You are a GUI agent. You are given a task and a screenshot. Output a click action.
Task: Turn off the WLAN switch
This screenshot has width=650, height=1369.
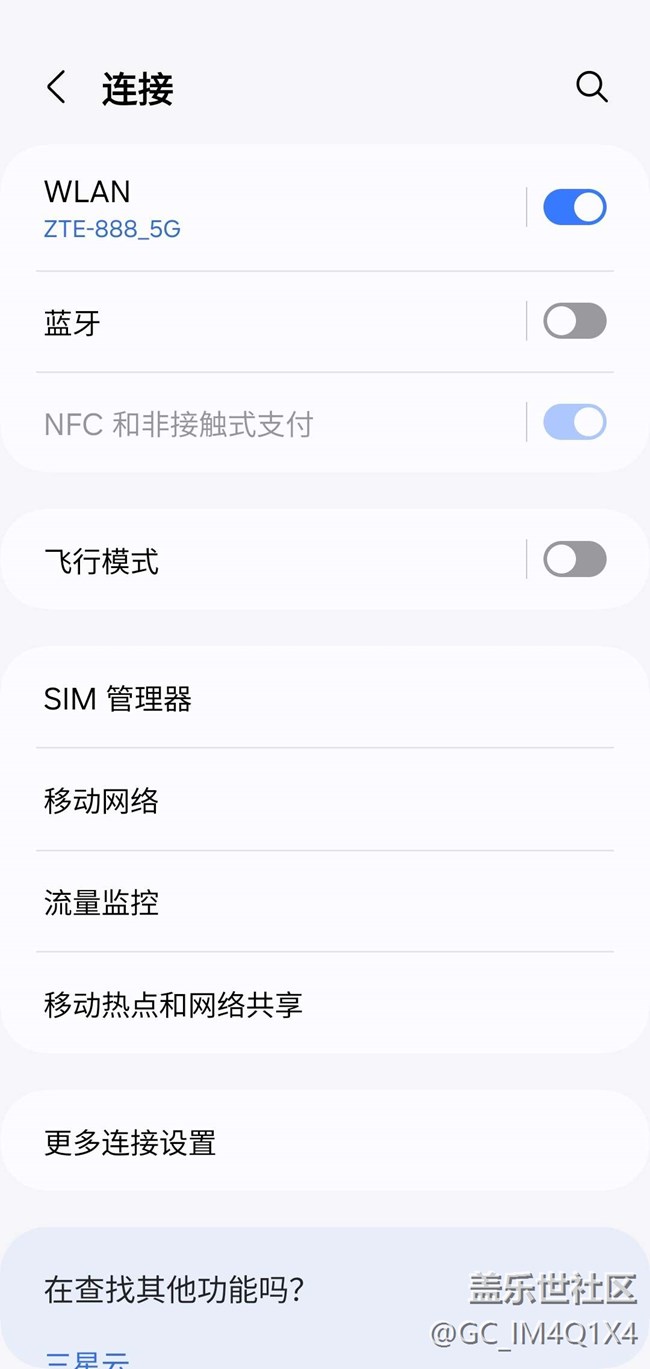point(574,207)
